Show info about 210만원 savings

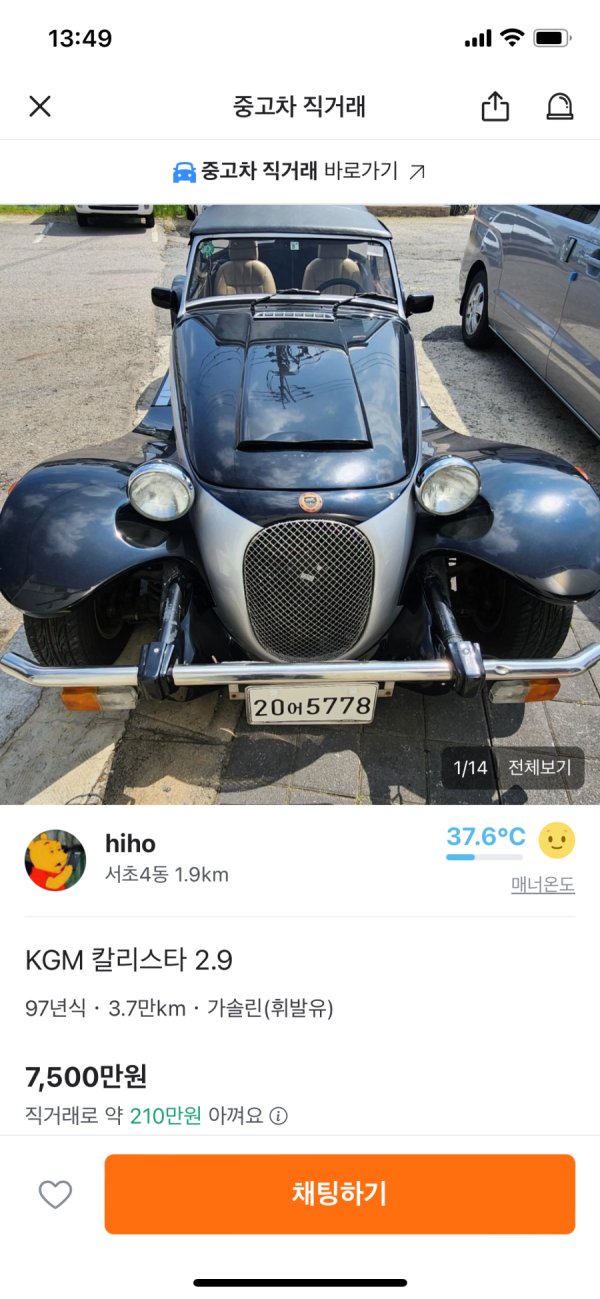point(280,1116)
